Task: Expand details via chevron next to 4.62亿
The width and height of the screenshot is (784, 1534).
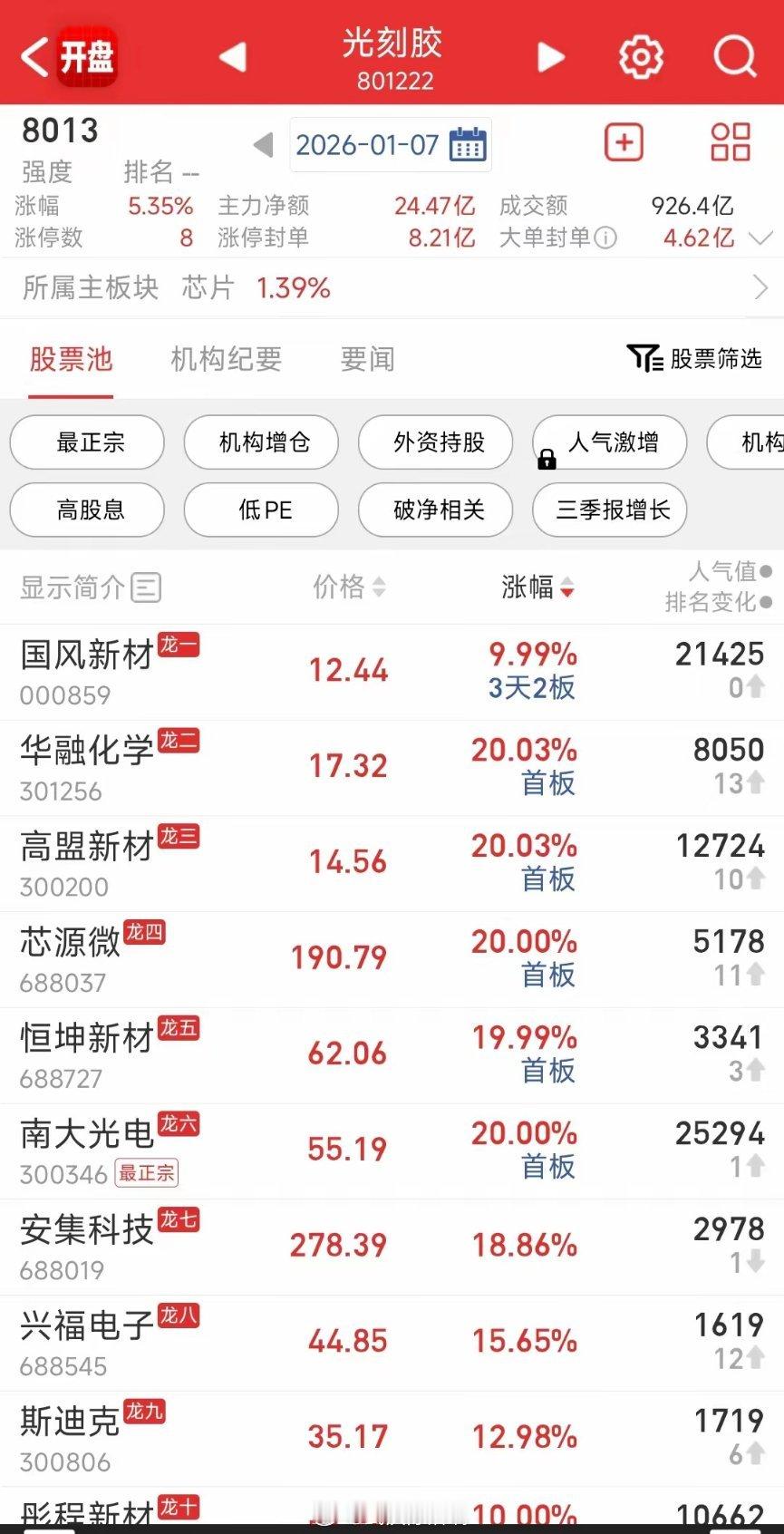Action: (760, 238)
